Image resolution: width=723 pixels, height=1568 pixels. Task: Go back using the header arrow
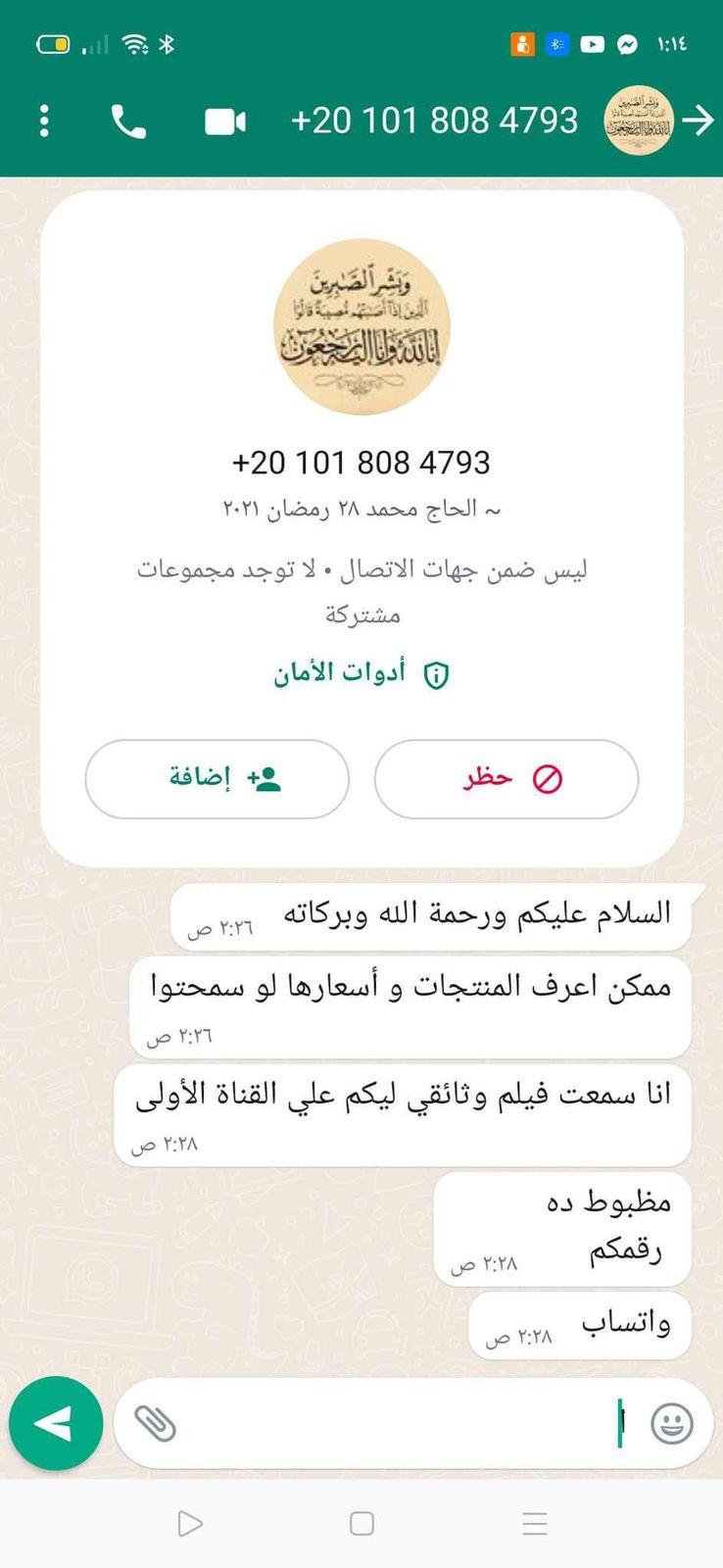699,120
